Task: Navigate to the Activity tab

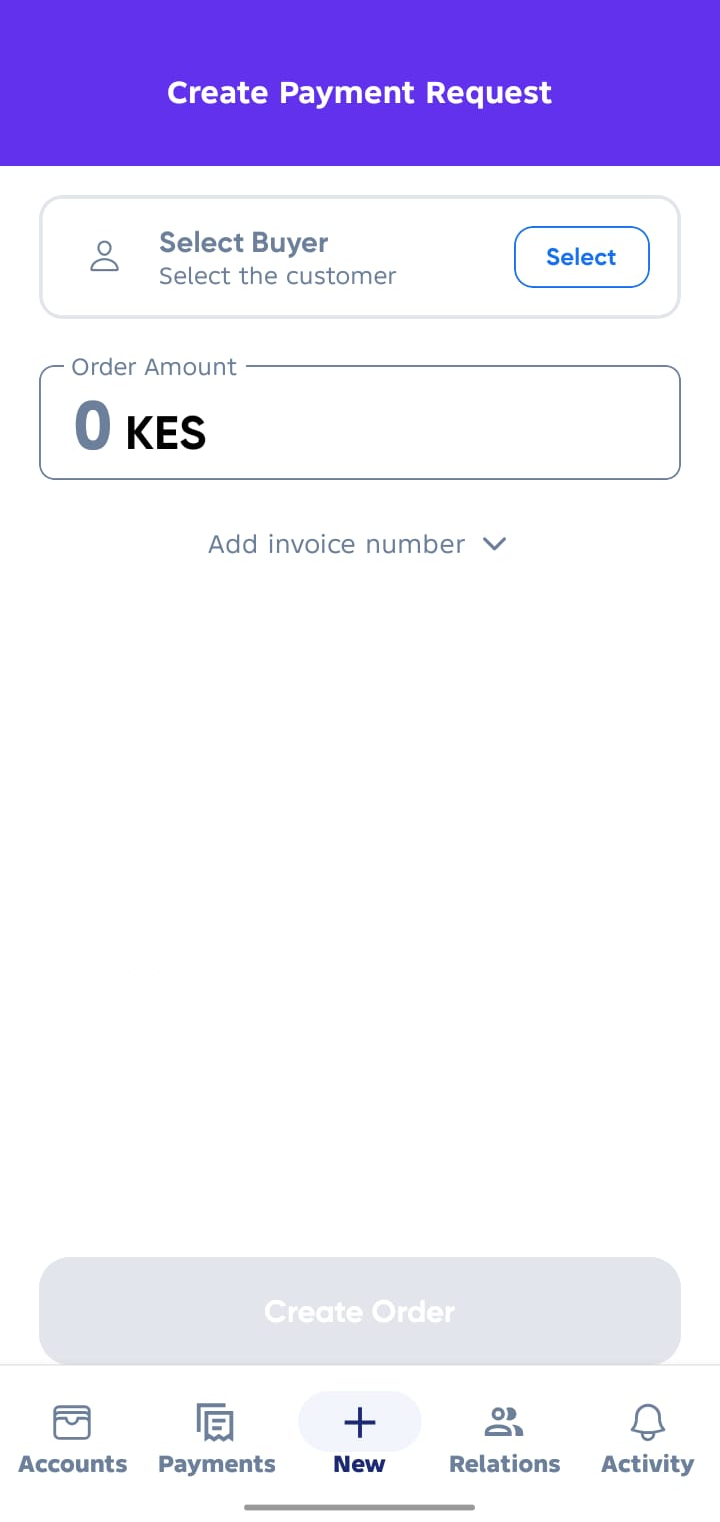Action: (x=647, y=1438)
